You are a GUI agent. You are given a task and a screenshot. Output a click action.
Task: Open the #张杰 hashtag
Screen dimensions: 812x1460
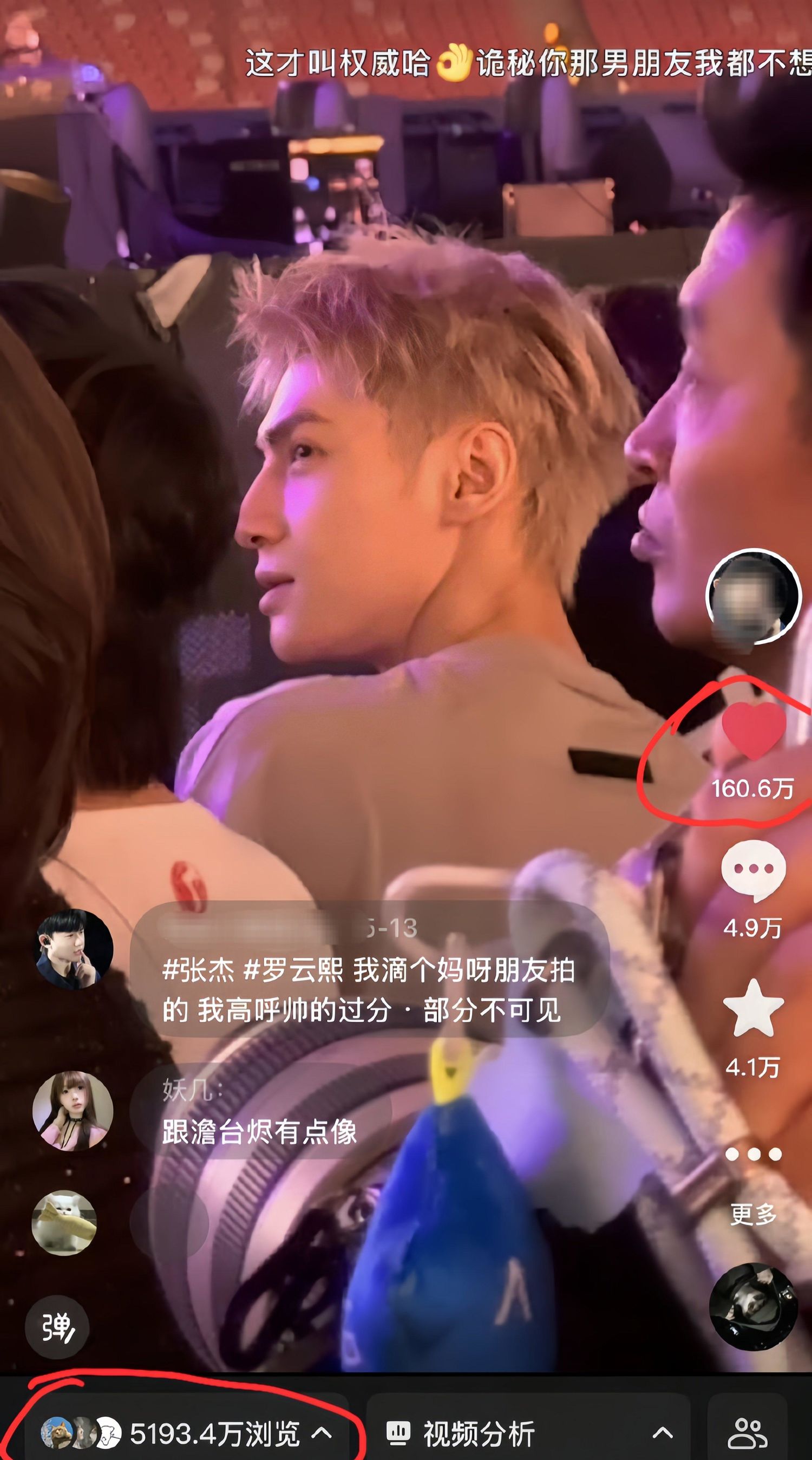coord(198,970)
